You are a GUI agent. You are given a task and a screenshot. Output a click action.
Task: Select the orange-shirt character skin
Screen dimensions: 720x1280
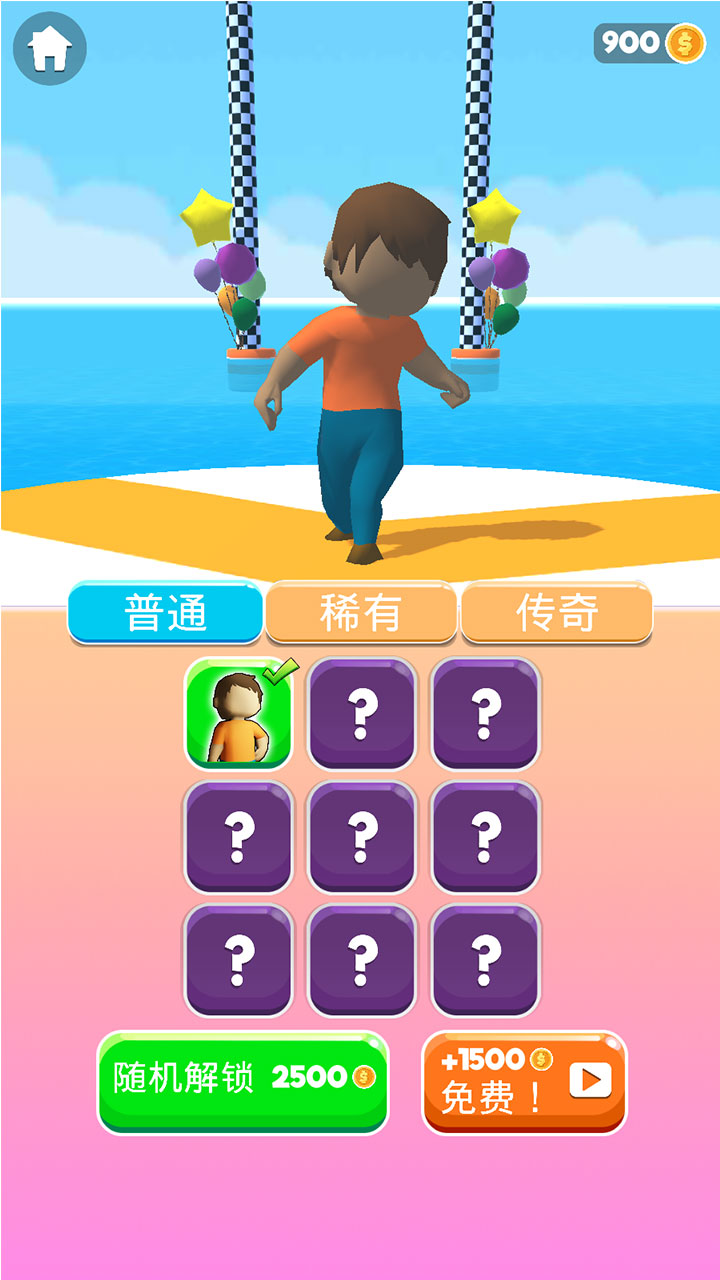coord(238,714)
